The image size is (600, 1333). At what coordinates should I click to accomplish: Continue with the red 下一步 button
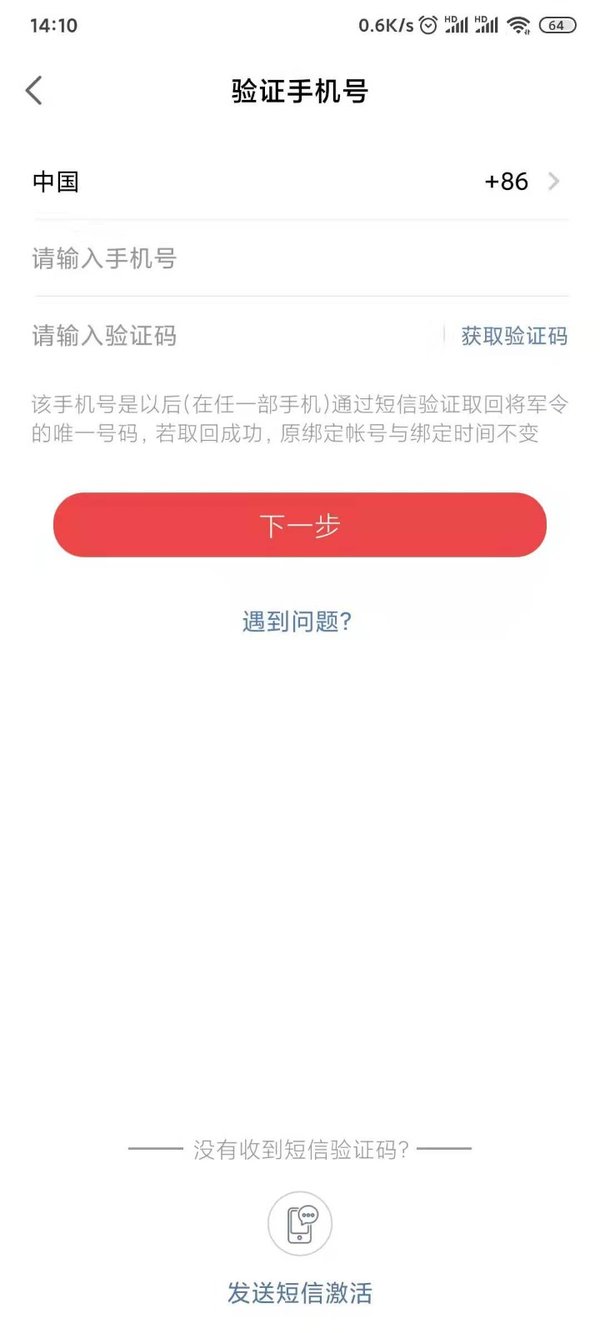click(x=300, y=525)
